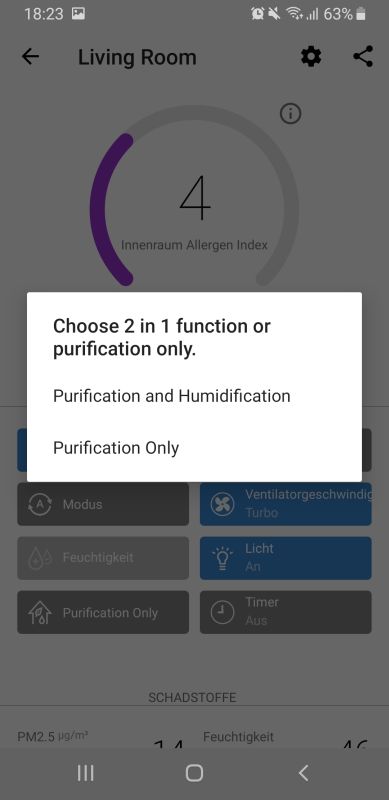Select Purification and Humidification option
The width and height of the screenshot is (389, 800).
coord(194,396)
